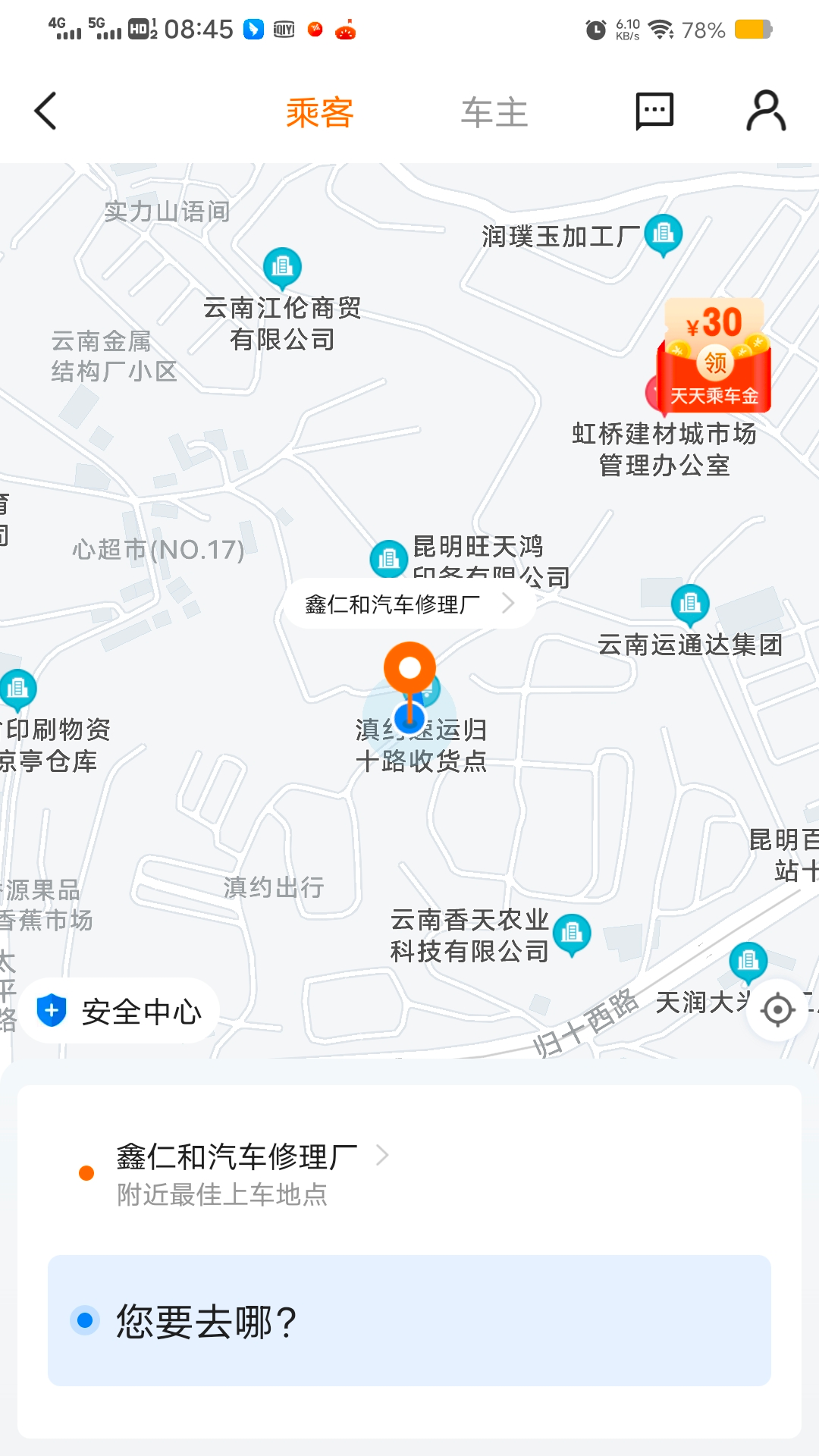Tap the blue shield in 安全中心
Viewport: 819px width, 1456px height.
[x=49, y=1009]
